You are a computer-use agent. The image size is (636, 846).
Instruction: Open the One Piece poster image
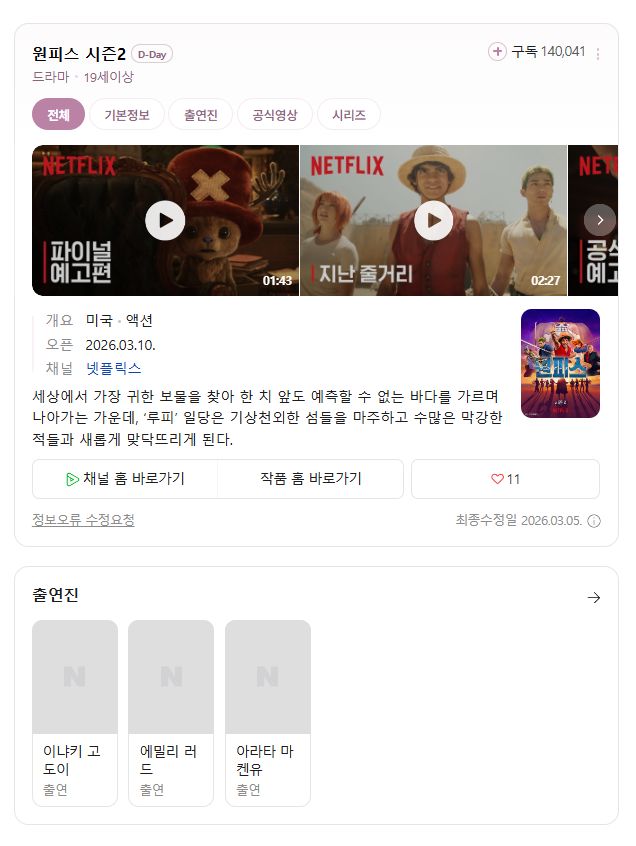tap(560, 363)
